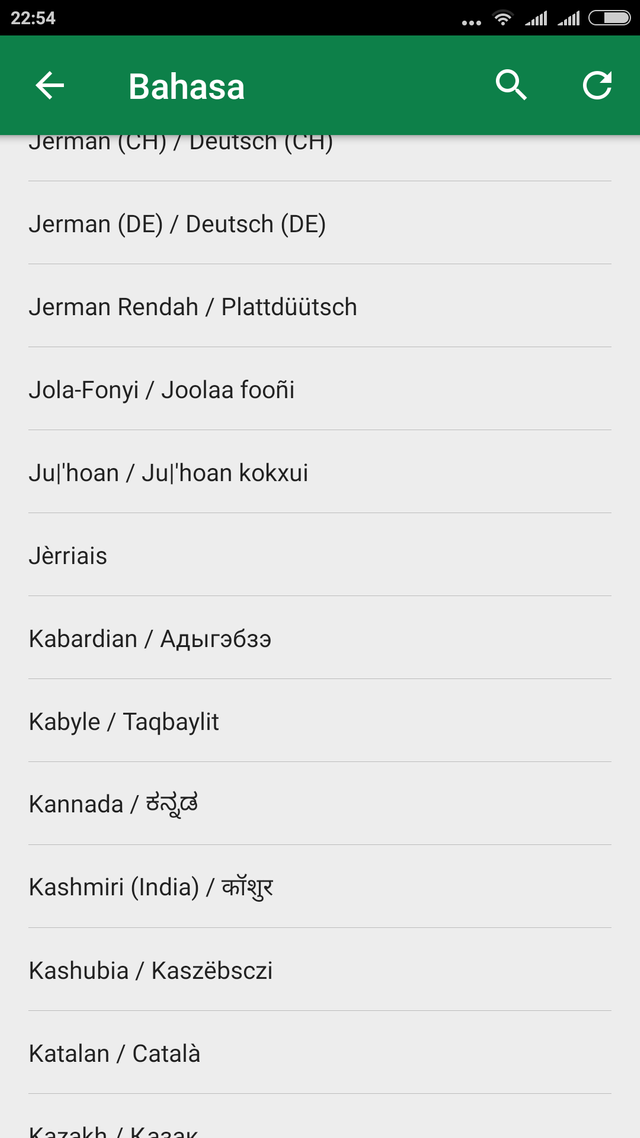The image size is (640, 1138).
Task: Select Katalan / Català
Action: 320,1053
